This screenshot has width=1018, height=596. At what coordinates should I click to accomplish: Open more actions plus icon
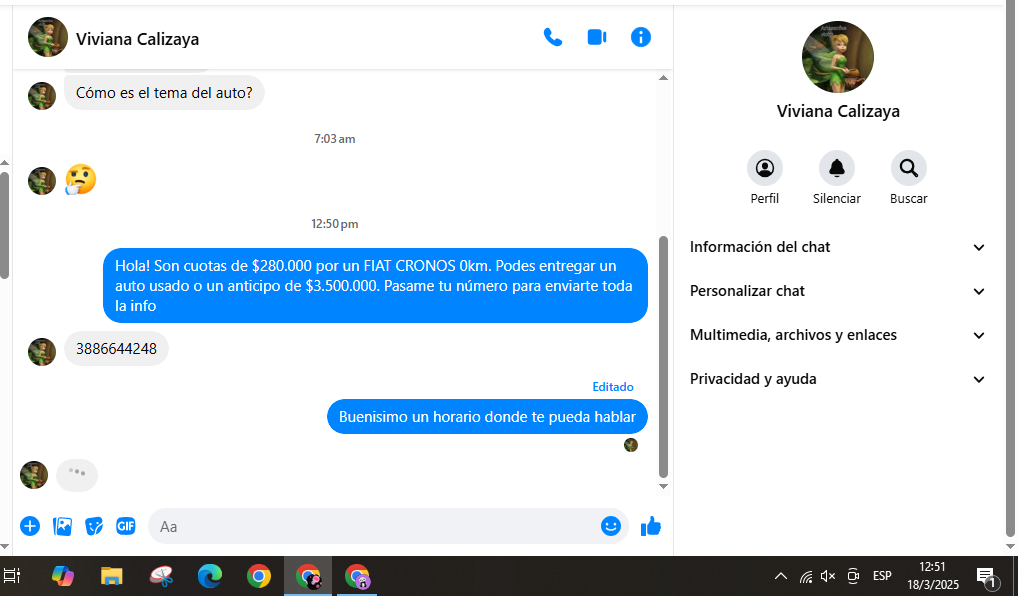click(x=30, y=526)
